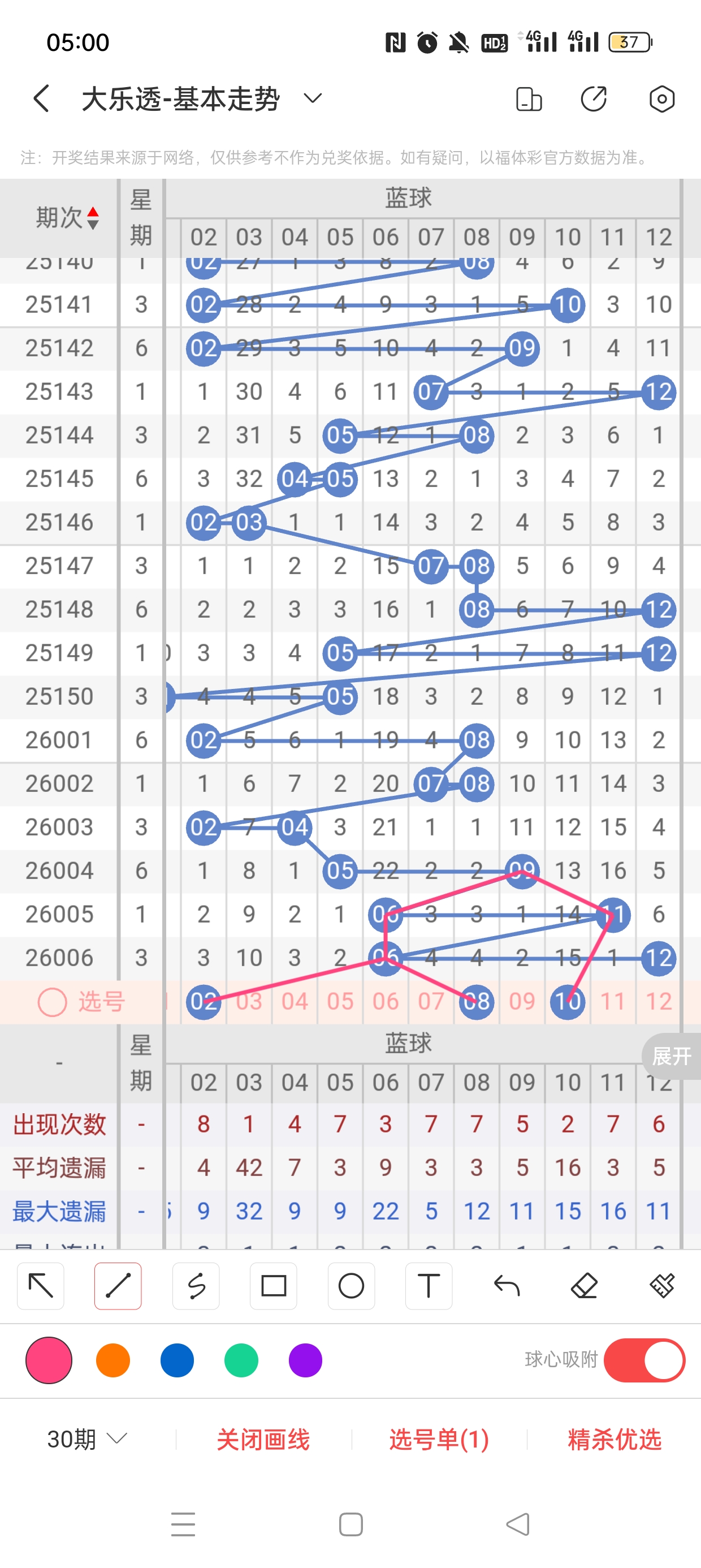Viewport: 701px width, 1568px height.
Task: Select the freehand curve tool
Action: [196, 1286]
